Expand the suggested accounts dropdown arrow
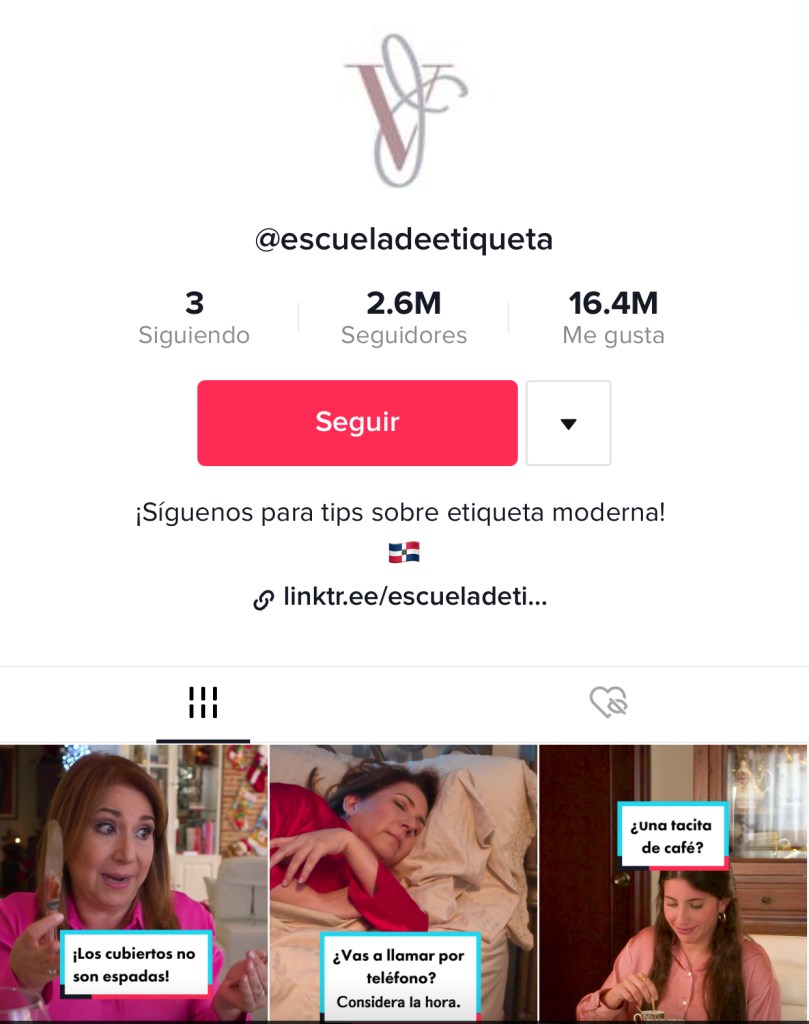Image resolution: width=809 pixels, height=1024 pixels. pyautogui.click(x=568, y=422)
